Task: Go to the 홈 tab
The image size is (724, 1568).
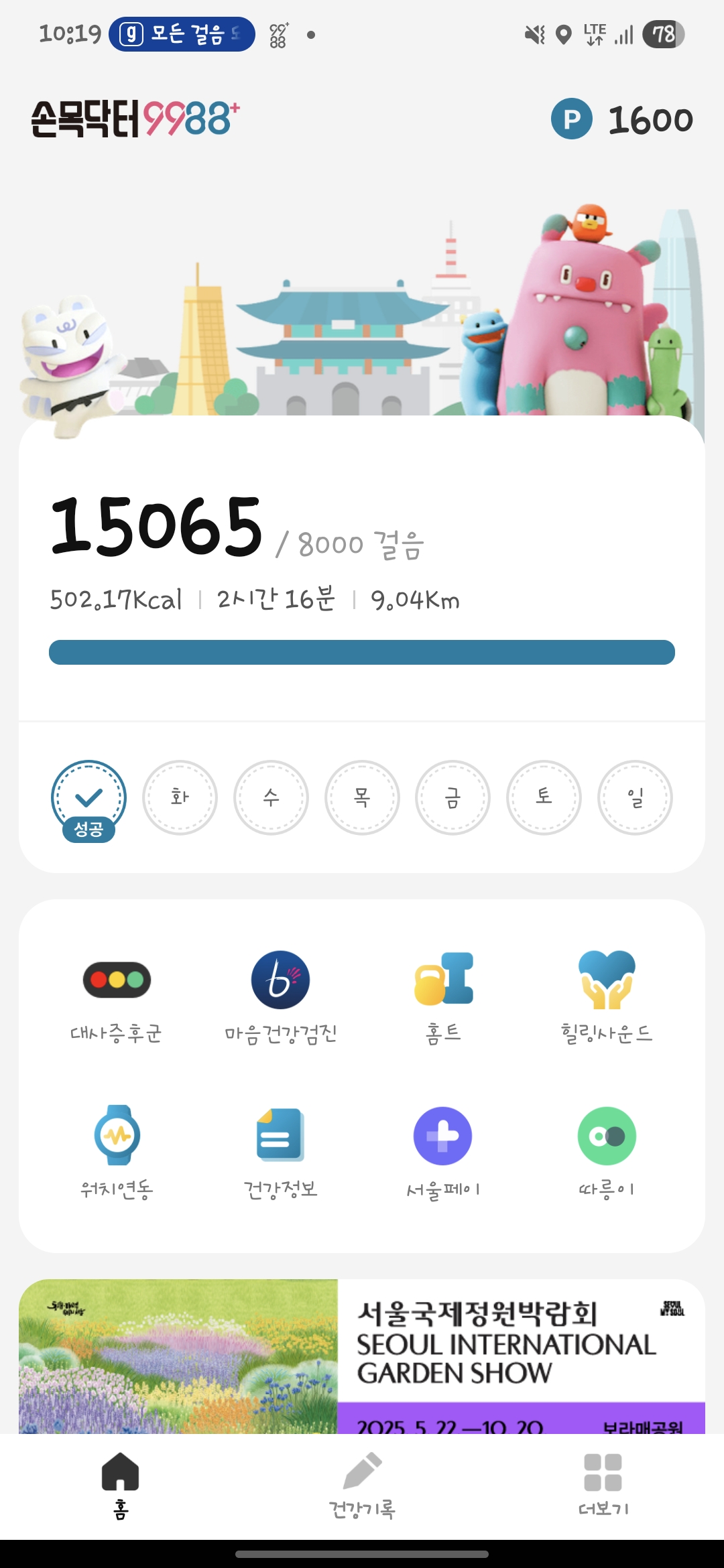Action: point(121,1485)
